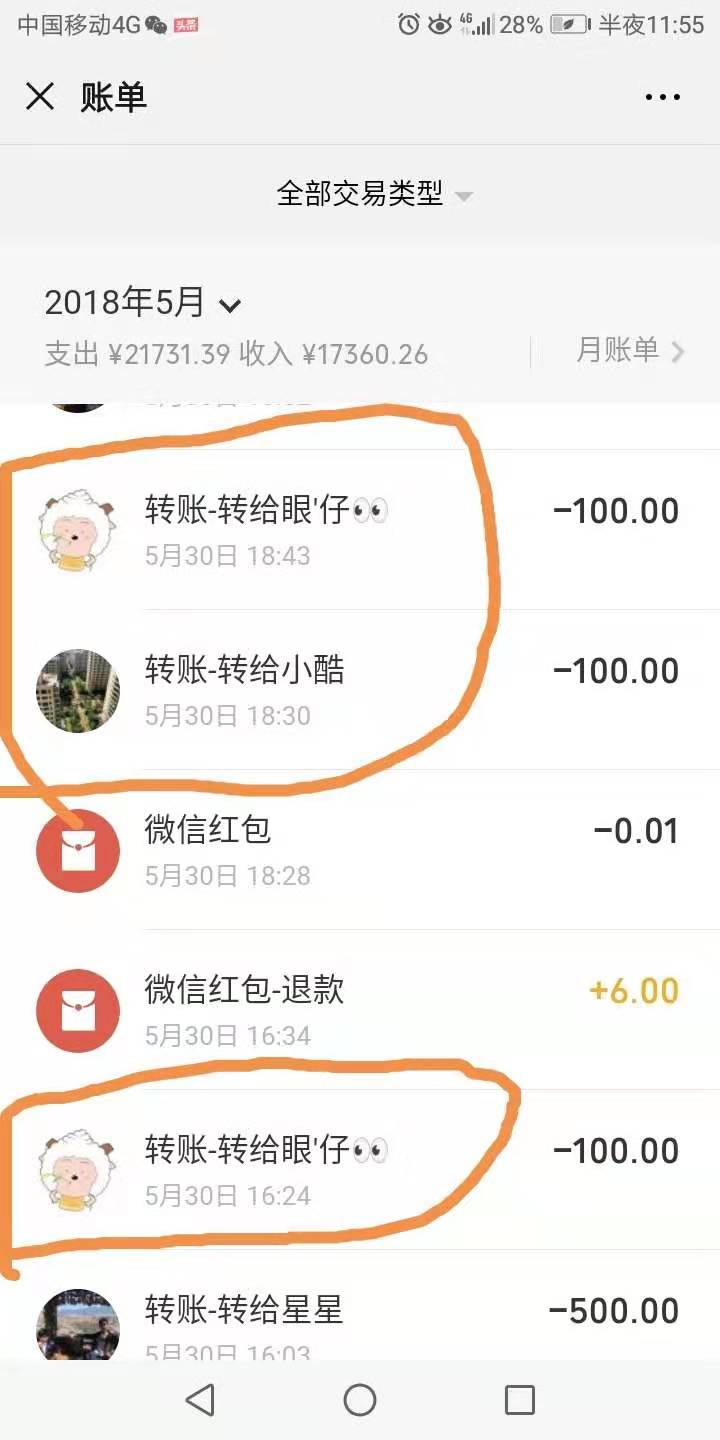Image resolution: width=720 pixels, height=1440 pixels.
Task: Close the 账单 page with the X
Action: [x=38, y=96]
